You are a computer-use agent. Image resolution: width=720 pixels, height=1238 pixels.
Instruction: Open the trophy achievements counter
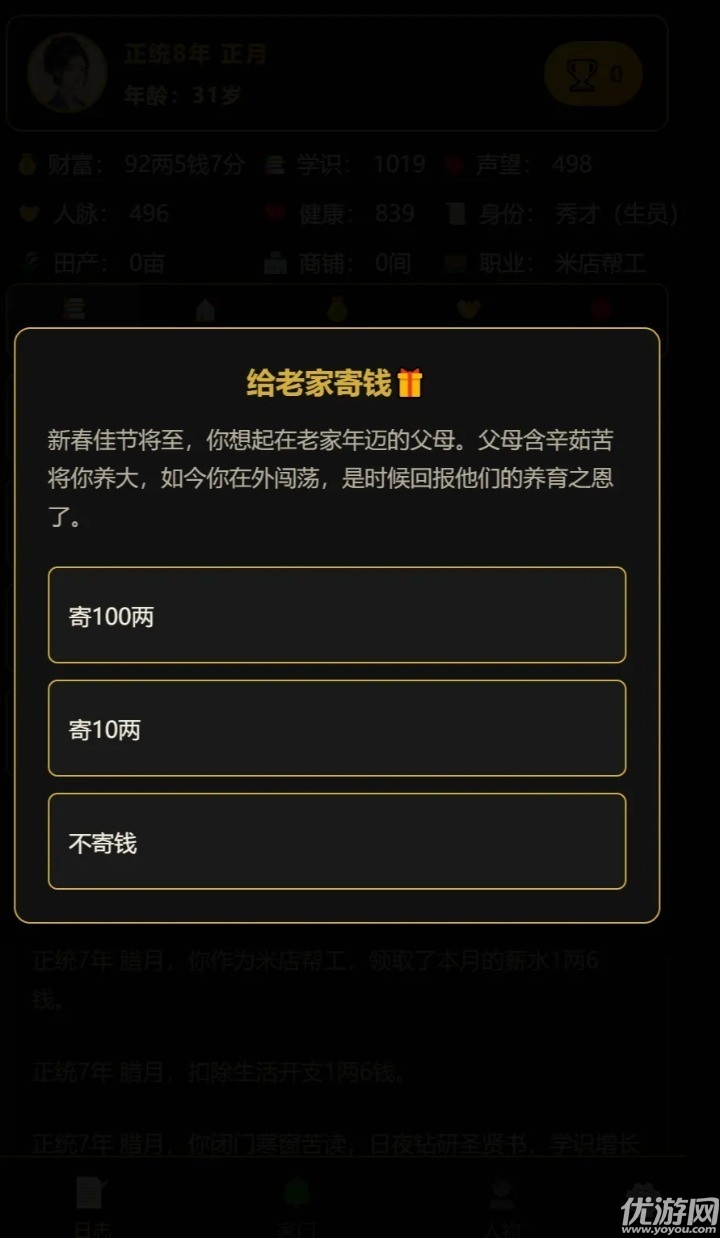coord(592,72)
